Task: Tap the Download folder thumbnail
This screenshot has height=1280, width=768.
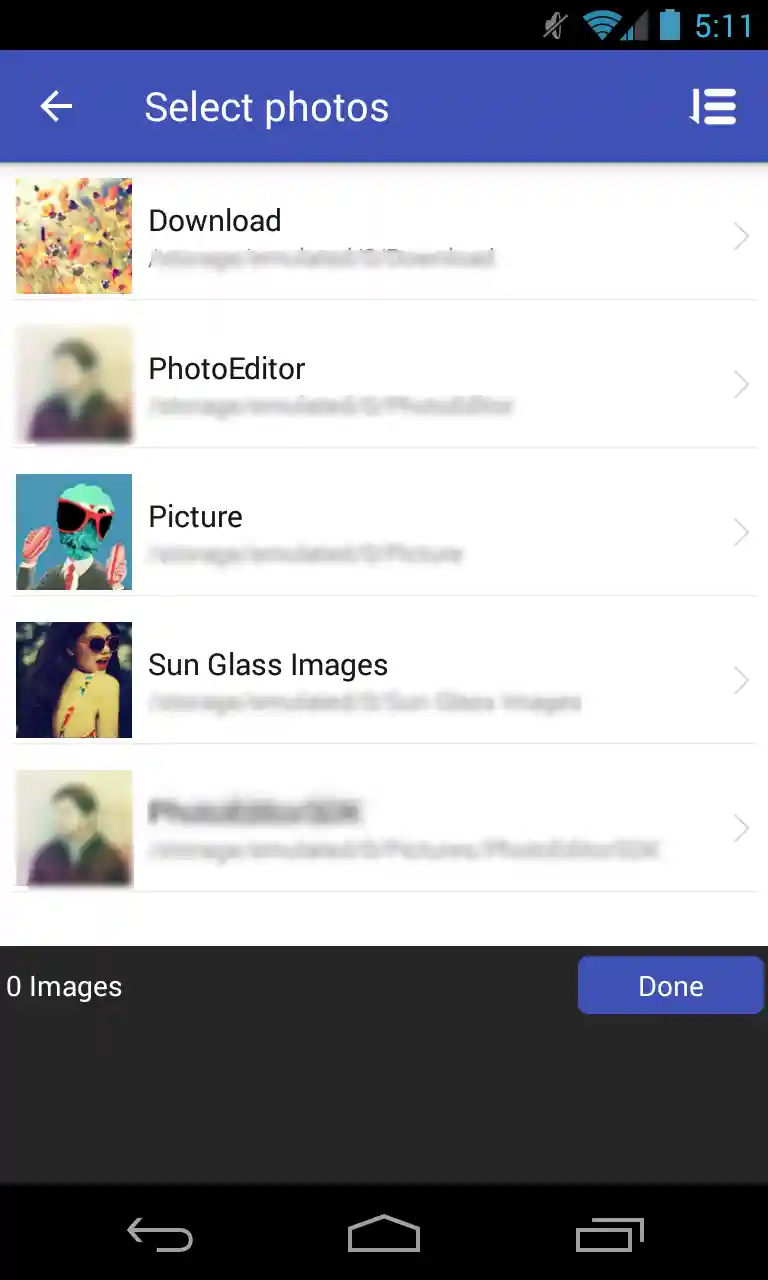Action: (x=73, y=236)
